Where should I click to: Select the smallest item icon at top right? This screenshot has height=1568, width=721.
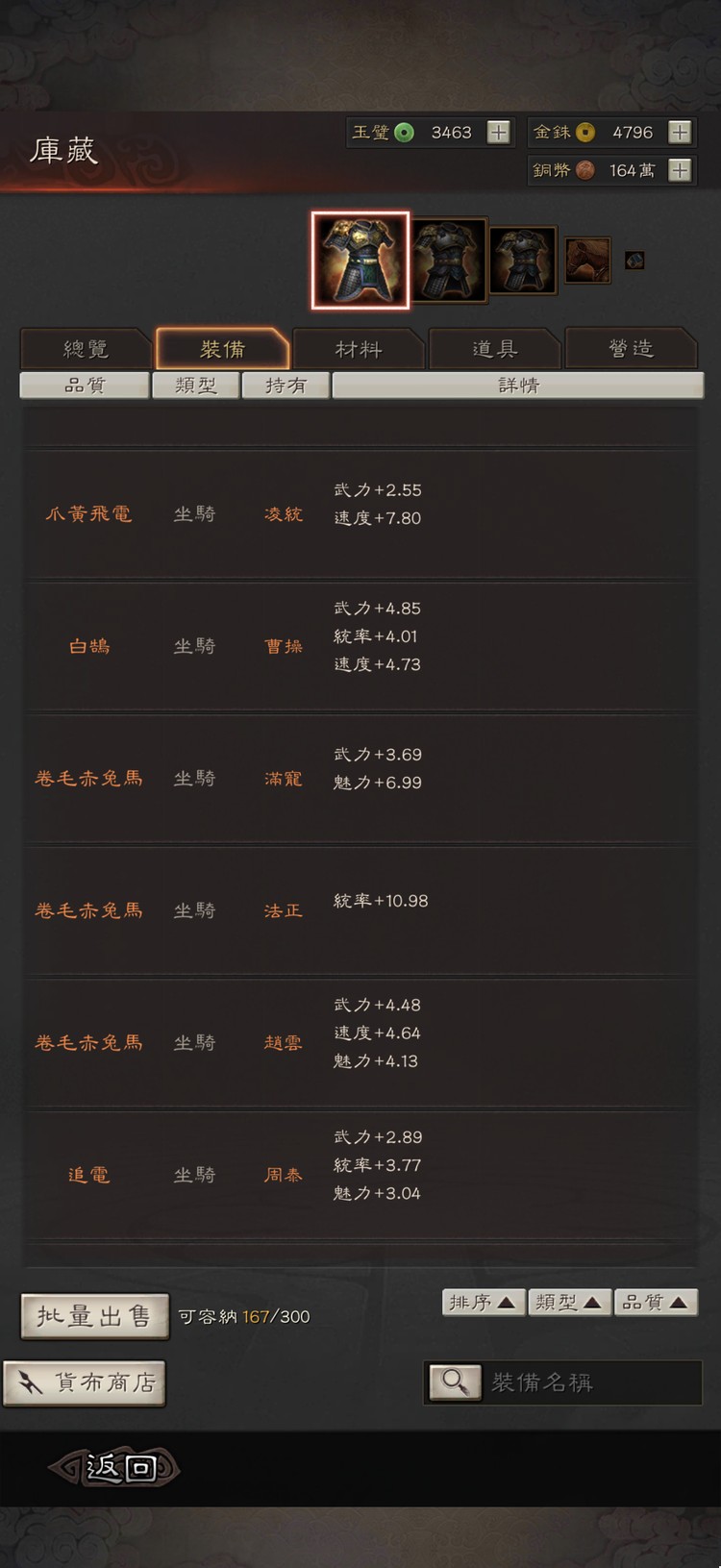634,259
